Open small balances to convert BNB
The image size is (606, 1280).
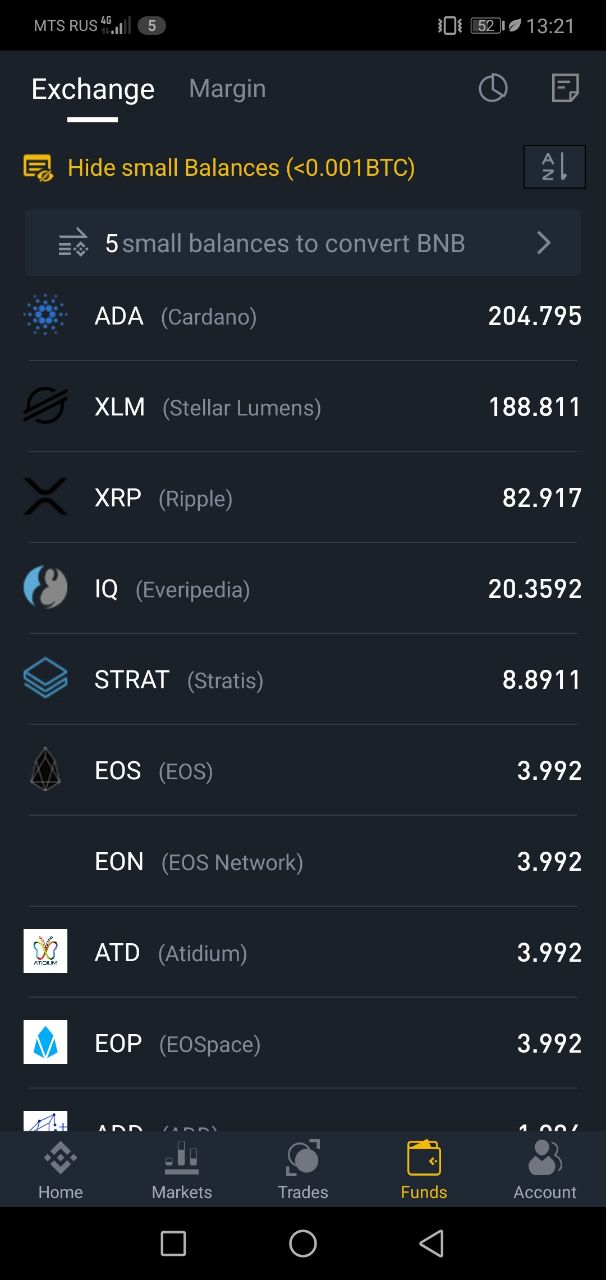click(x=303, y=243)
